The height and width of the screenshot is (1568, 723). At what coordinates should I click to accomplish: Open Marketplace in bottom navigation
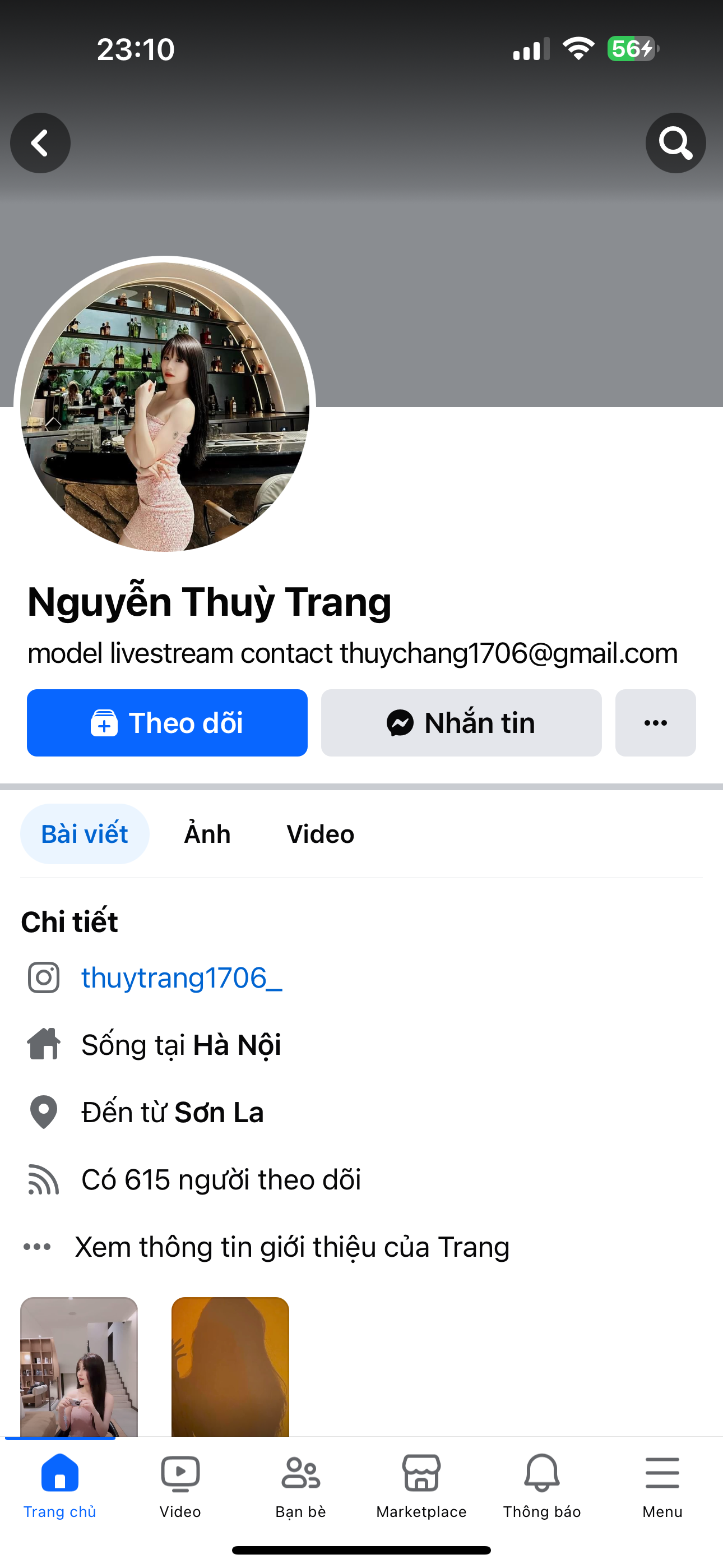click(421, 1485)
